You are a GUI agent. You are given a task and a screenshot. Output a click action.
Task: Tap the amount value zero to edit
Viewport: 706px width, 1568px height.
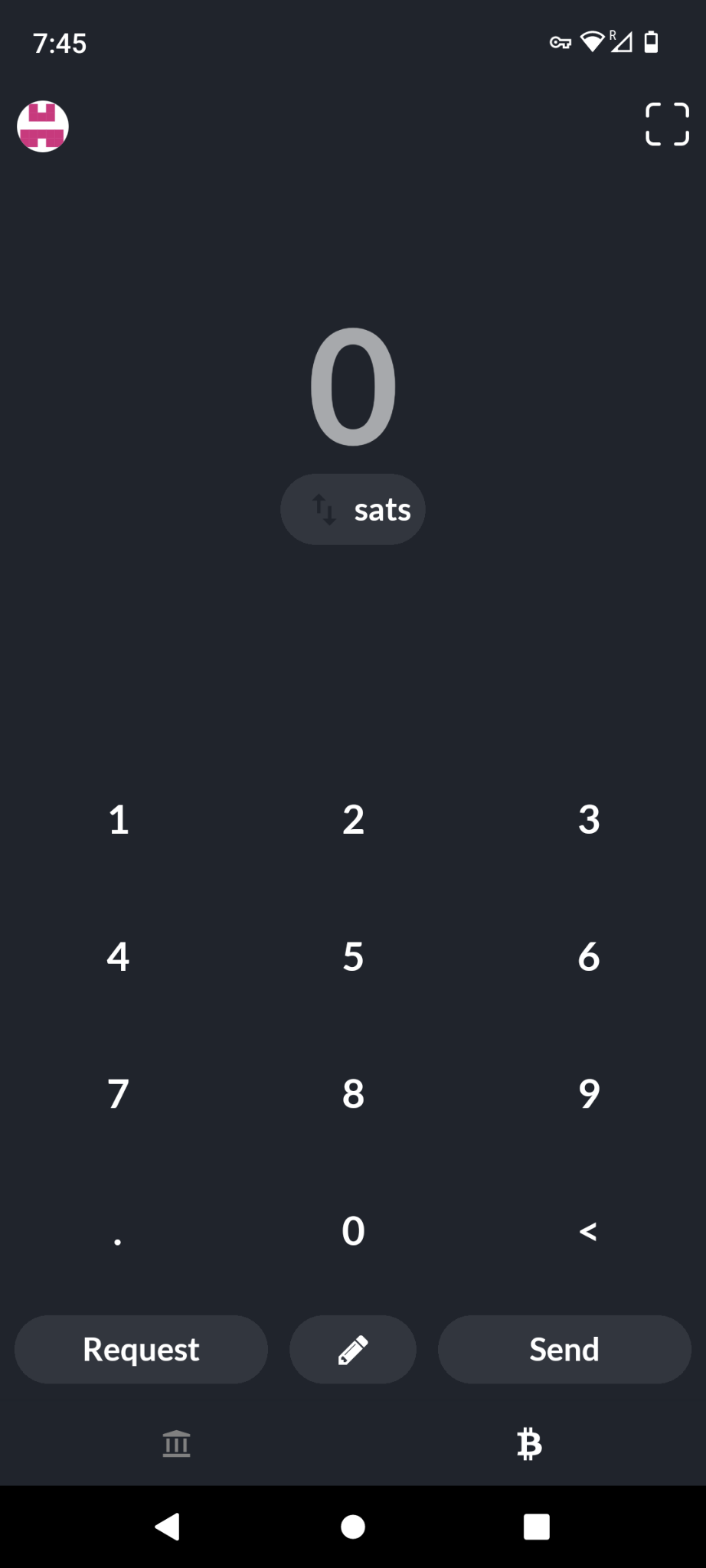tap(352, 387)
